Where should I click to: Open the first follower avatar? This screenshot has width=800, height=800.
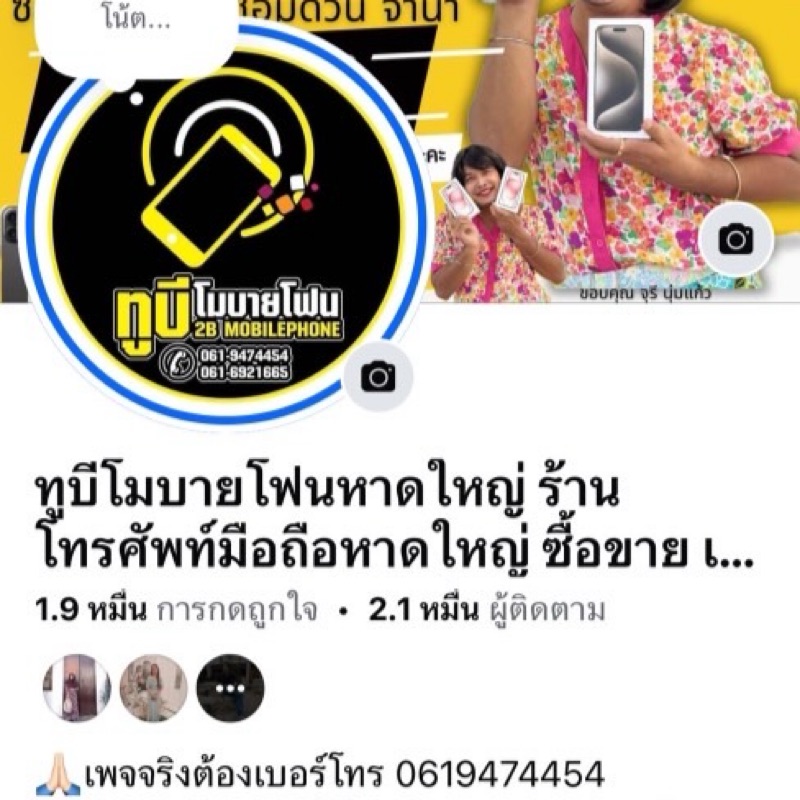pos(77,688)
